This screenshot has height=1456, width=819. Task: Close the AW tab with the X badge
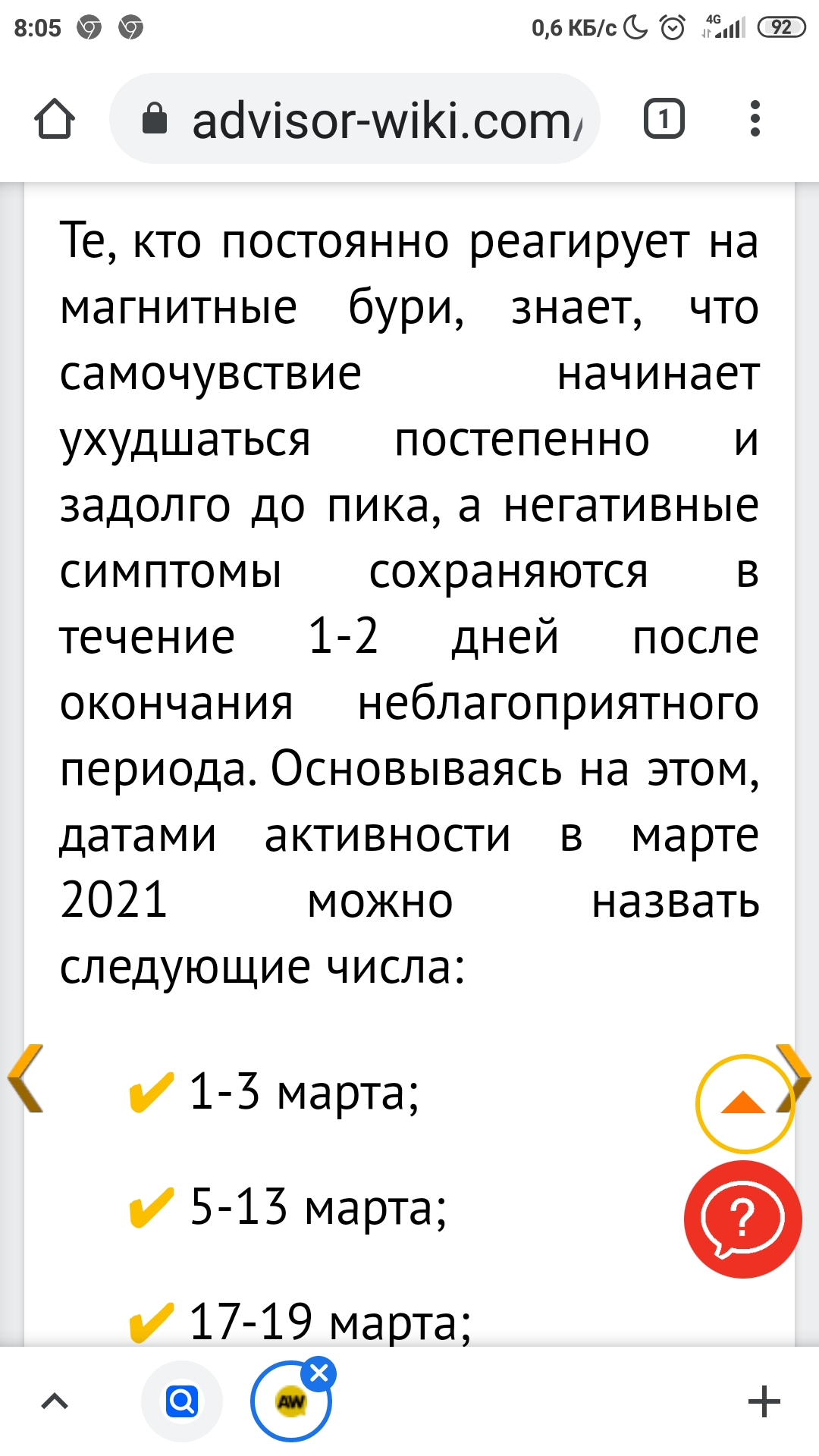tap(319, 1373)
